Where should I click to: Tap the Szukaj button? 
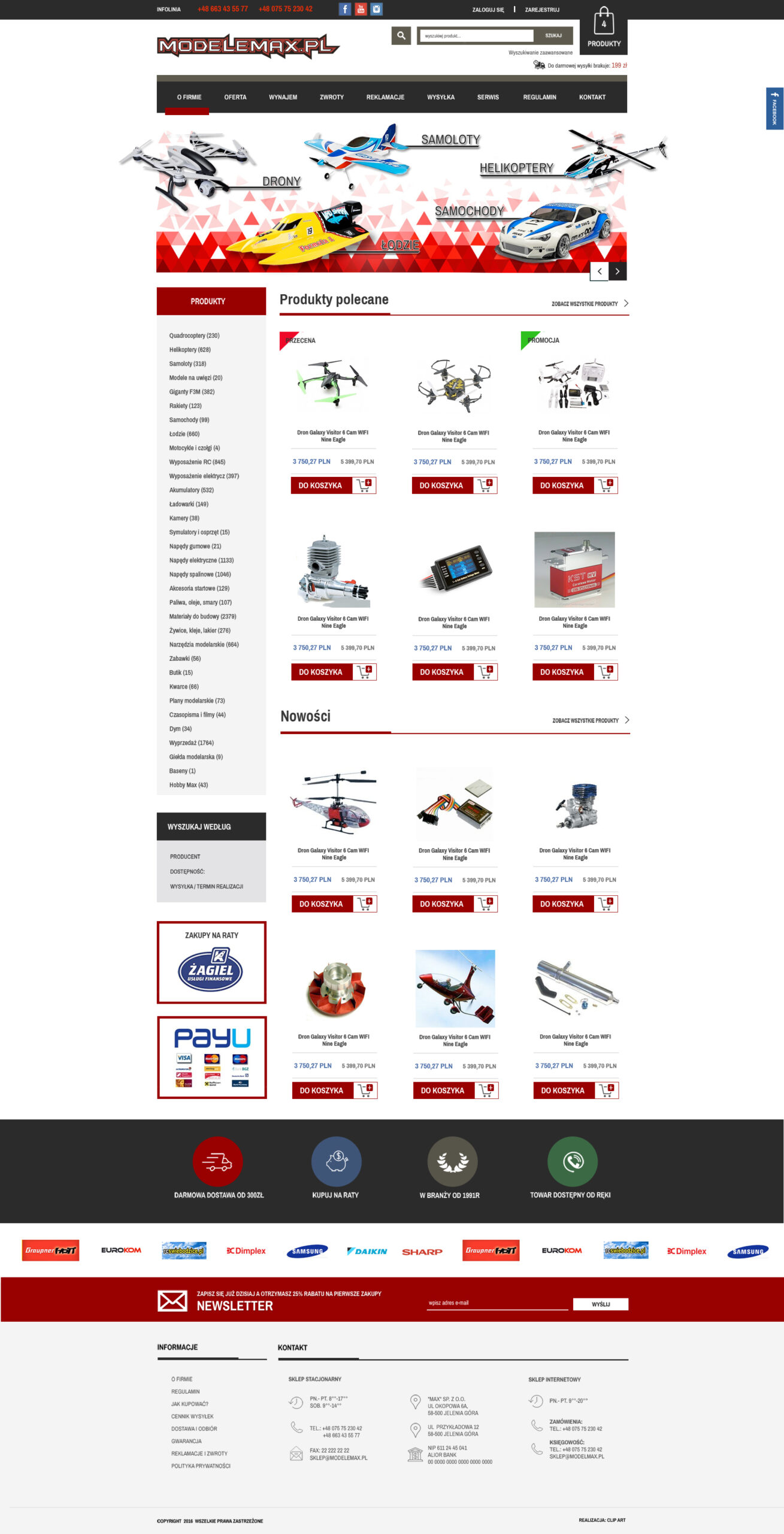click(553, 36)
